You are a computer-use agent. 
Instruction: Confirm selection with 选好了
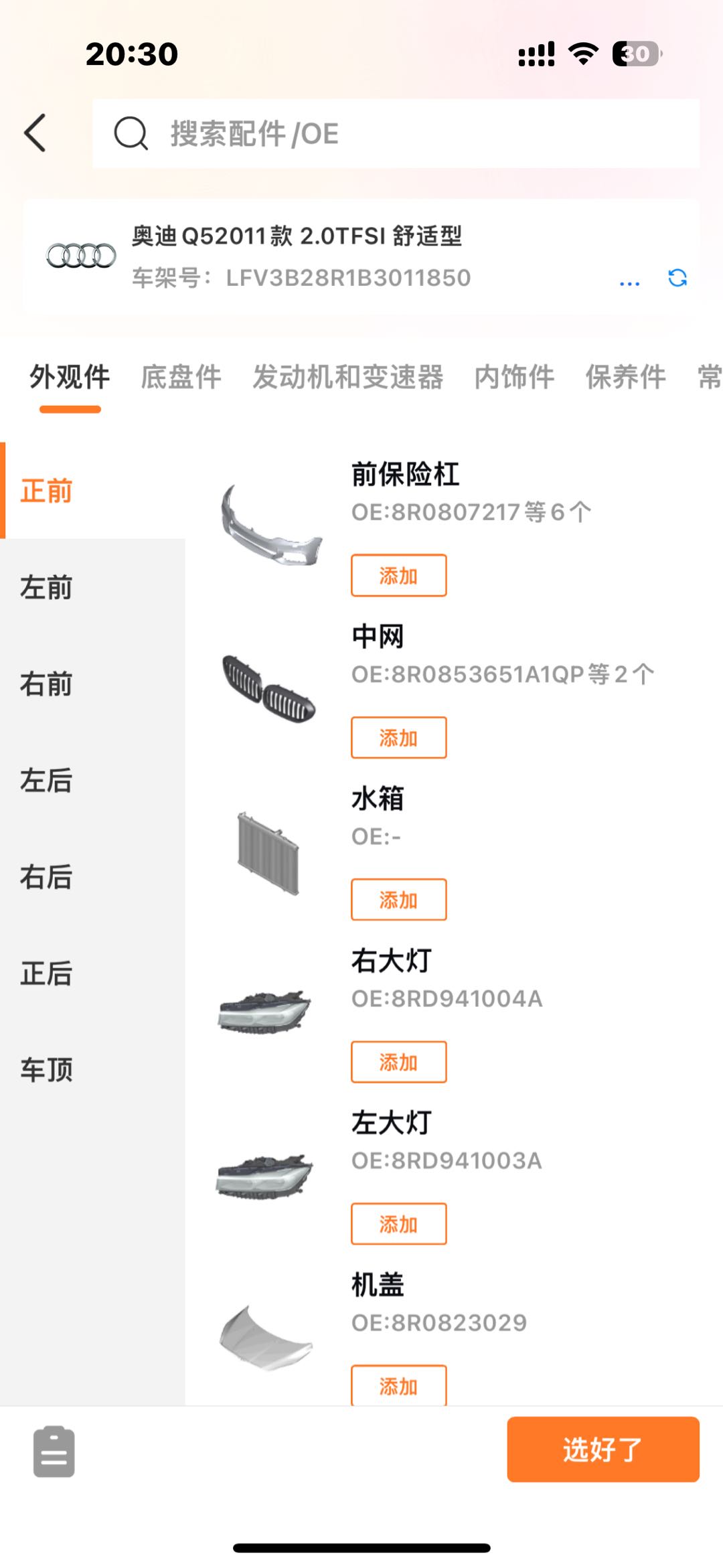(602, 1449)
